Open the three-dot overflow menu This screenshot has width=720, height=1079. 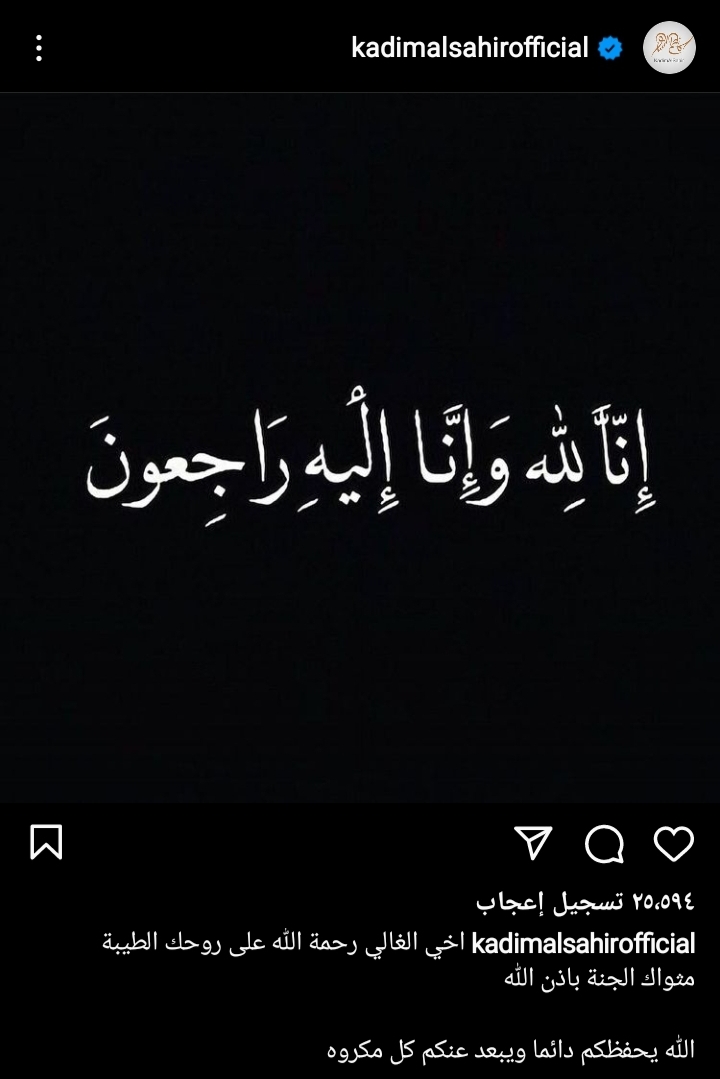39,48
